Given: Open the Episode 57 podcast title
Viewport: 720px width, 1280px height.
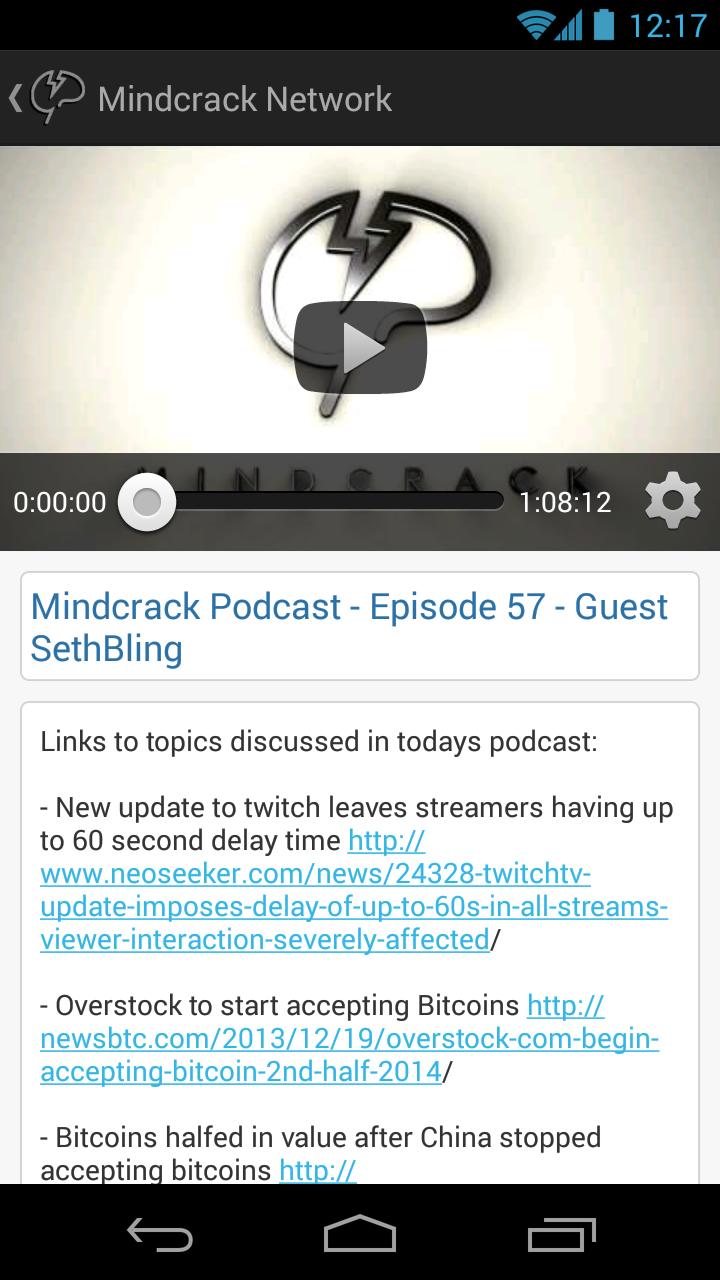Looking at the screenshot, I should (348, 627).
